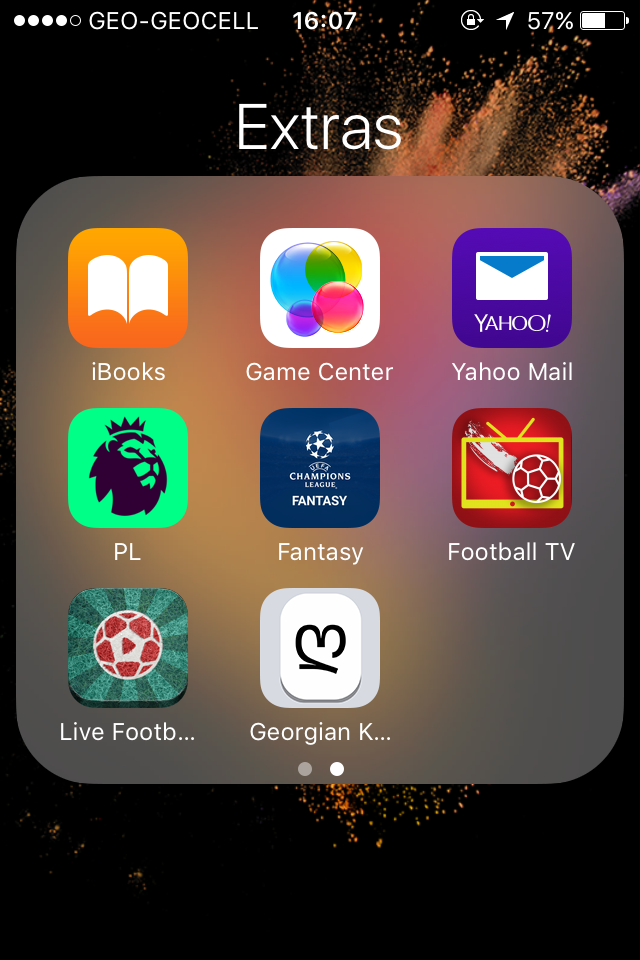Launch Game Center
This screenshot has height=960, width=640.
(x=320, y=288)
